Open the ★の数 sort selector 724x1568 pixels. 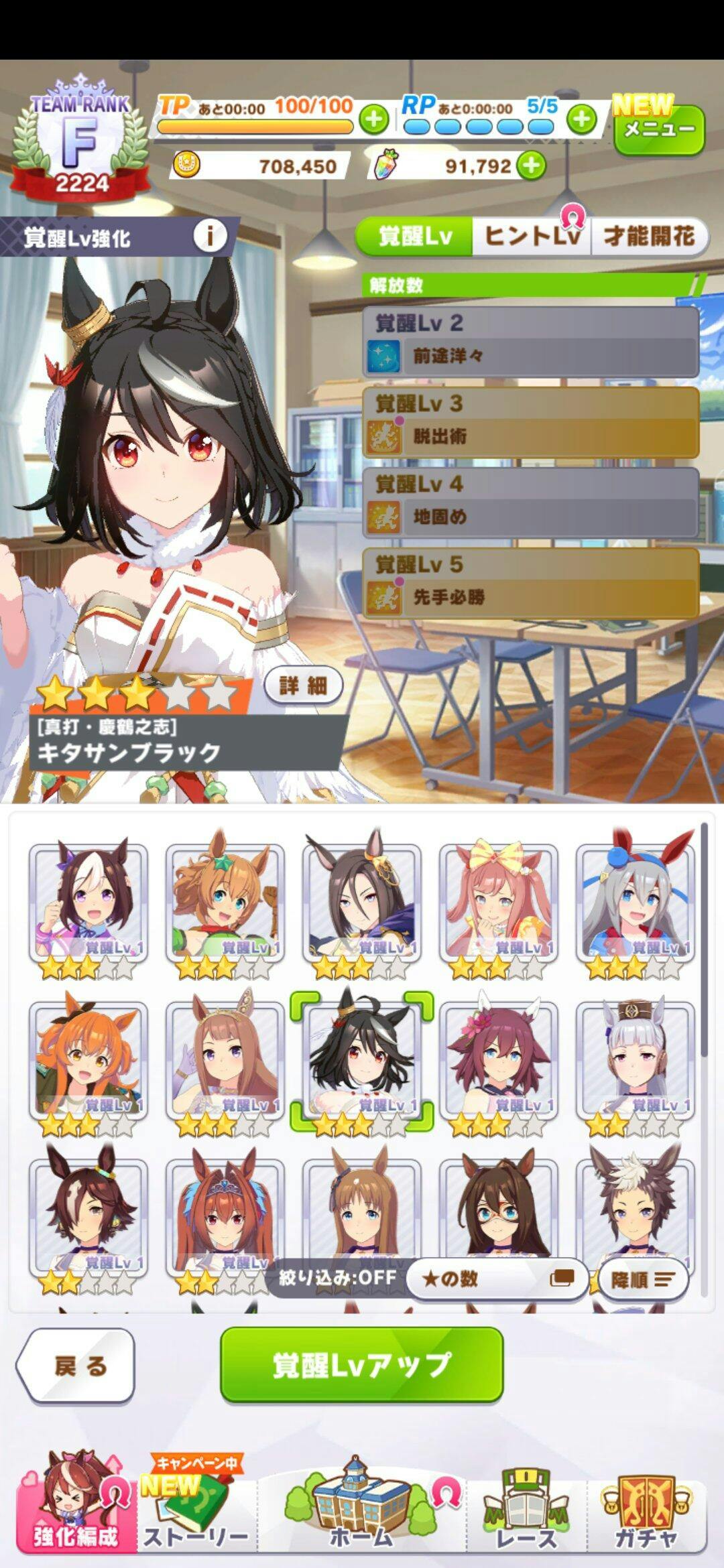[497, 1279]
